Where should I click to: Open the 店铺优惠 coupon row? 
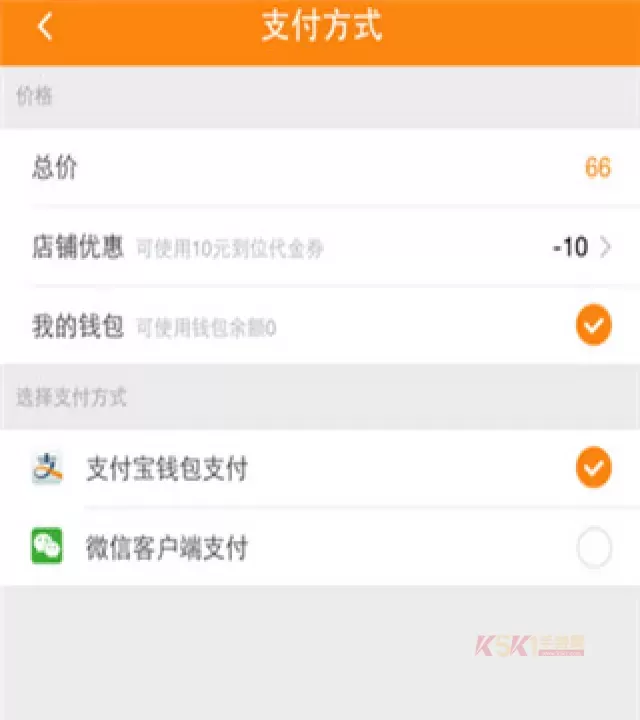(320, 247)
